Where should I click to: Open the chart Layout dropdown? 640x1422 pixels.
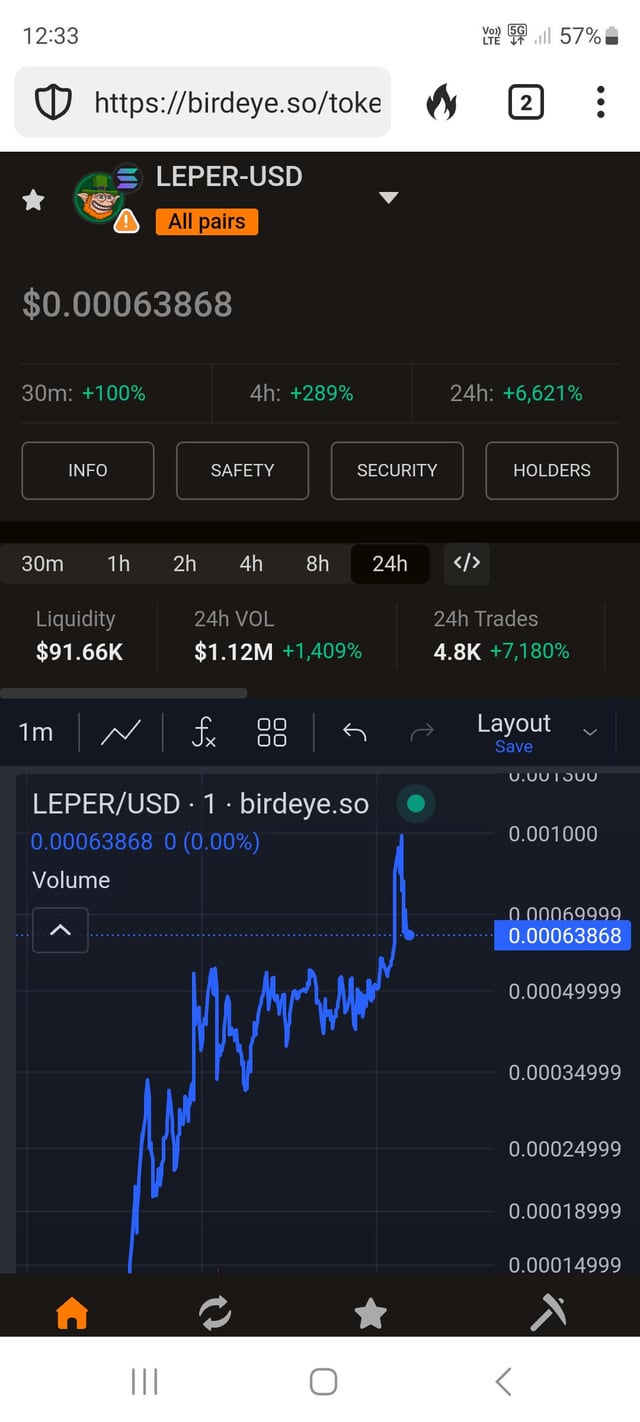pyautogui.click(x=590, y=732)
